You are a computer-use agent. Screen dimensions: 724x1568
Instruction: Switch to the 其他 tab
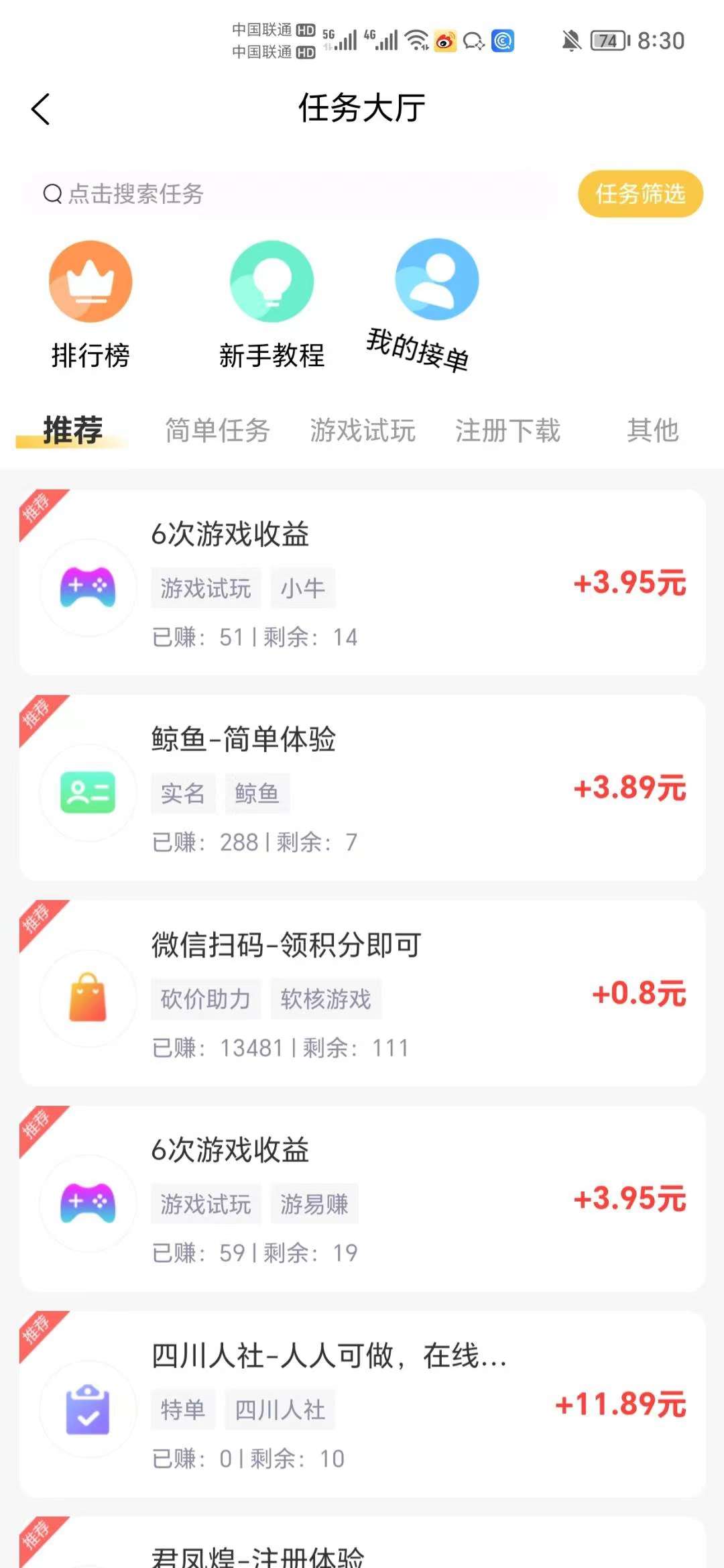point(652,430)
